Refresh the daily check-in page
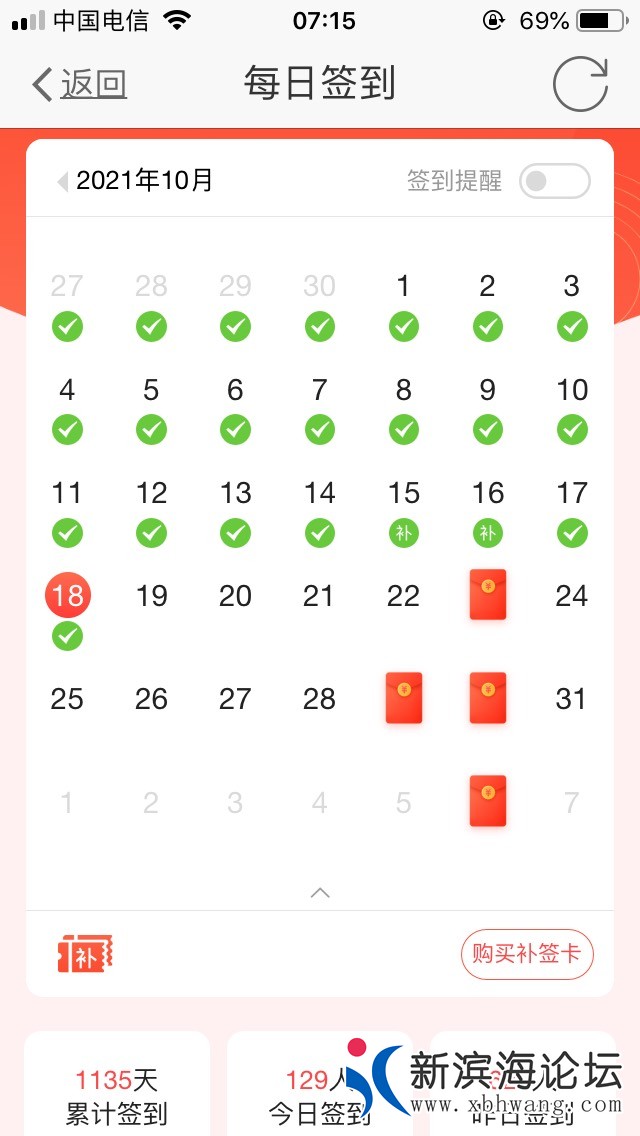 tap(581, 84)
